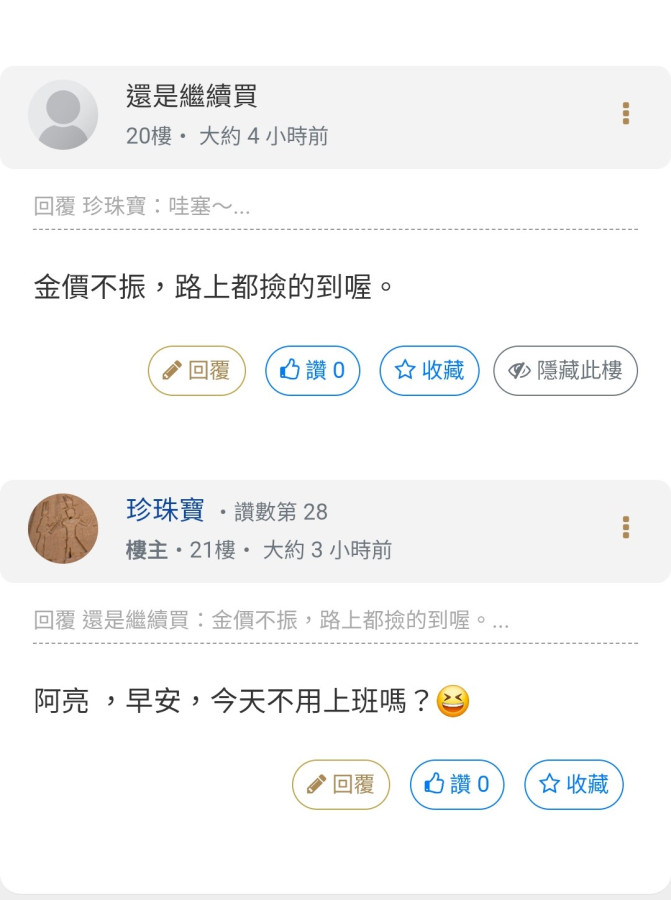
Task: Hide this floor with 隱藏此樓
Action: coord(565,371)
